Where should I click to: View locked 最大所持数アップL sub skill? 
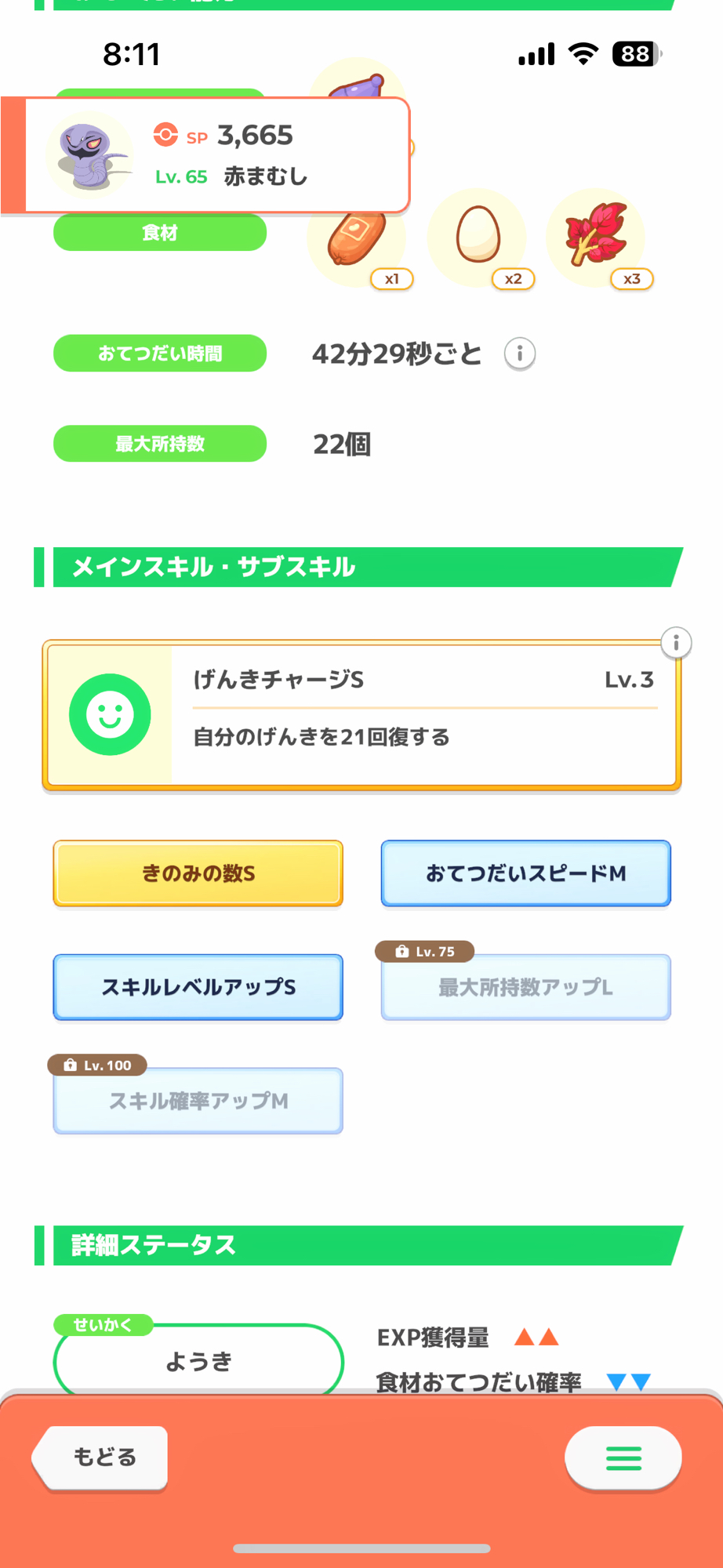pyautogui.click(x=525, y=987)
